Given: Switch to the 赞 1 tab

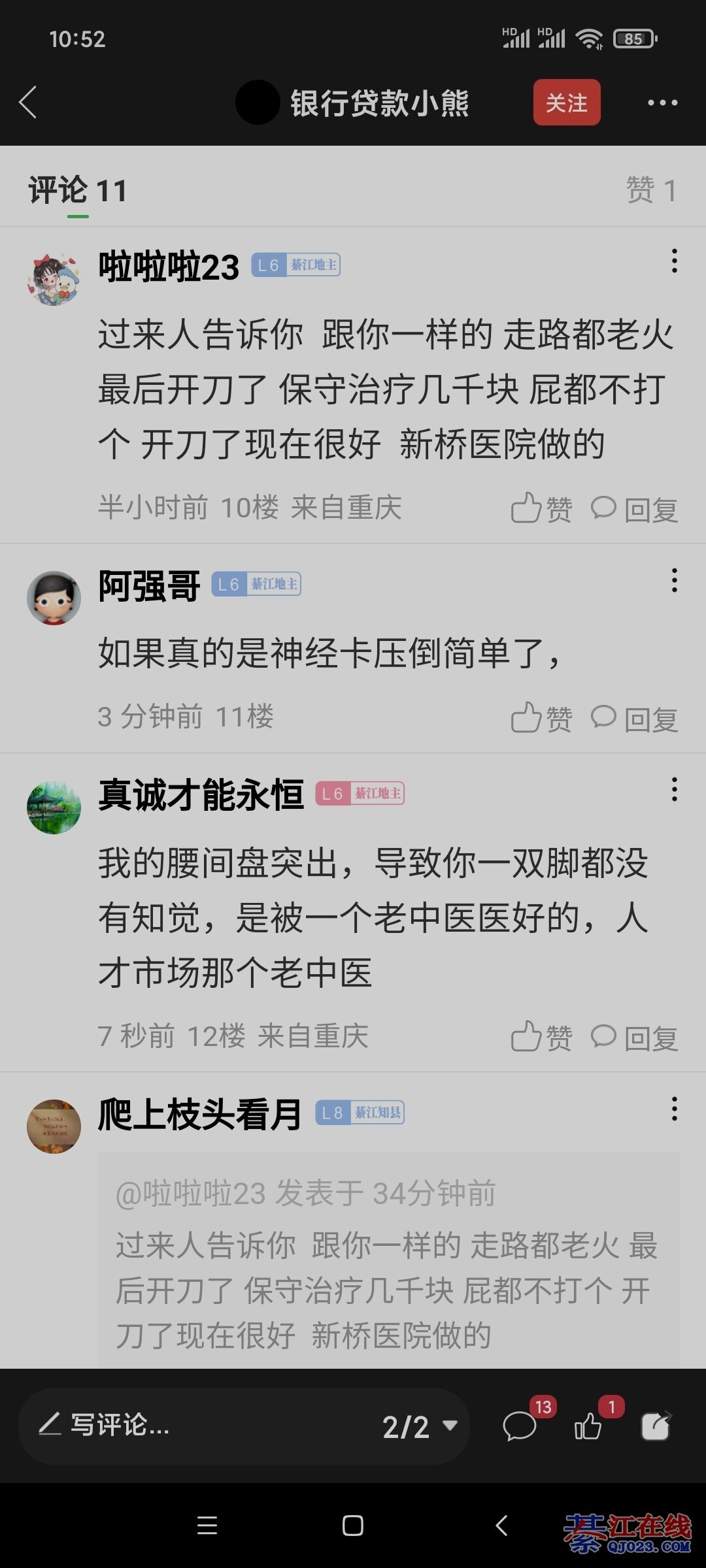Looking at the screenshot, I should tap(650, 191).
